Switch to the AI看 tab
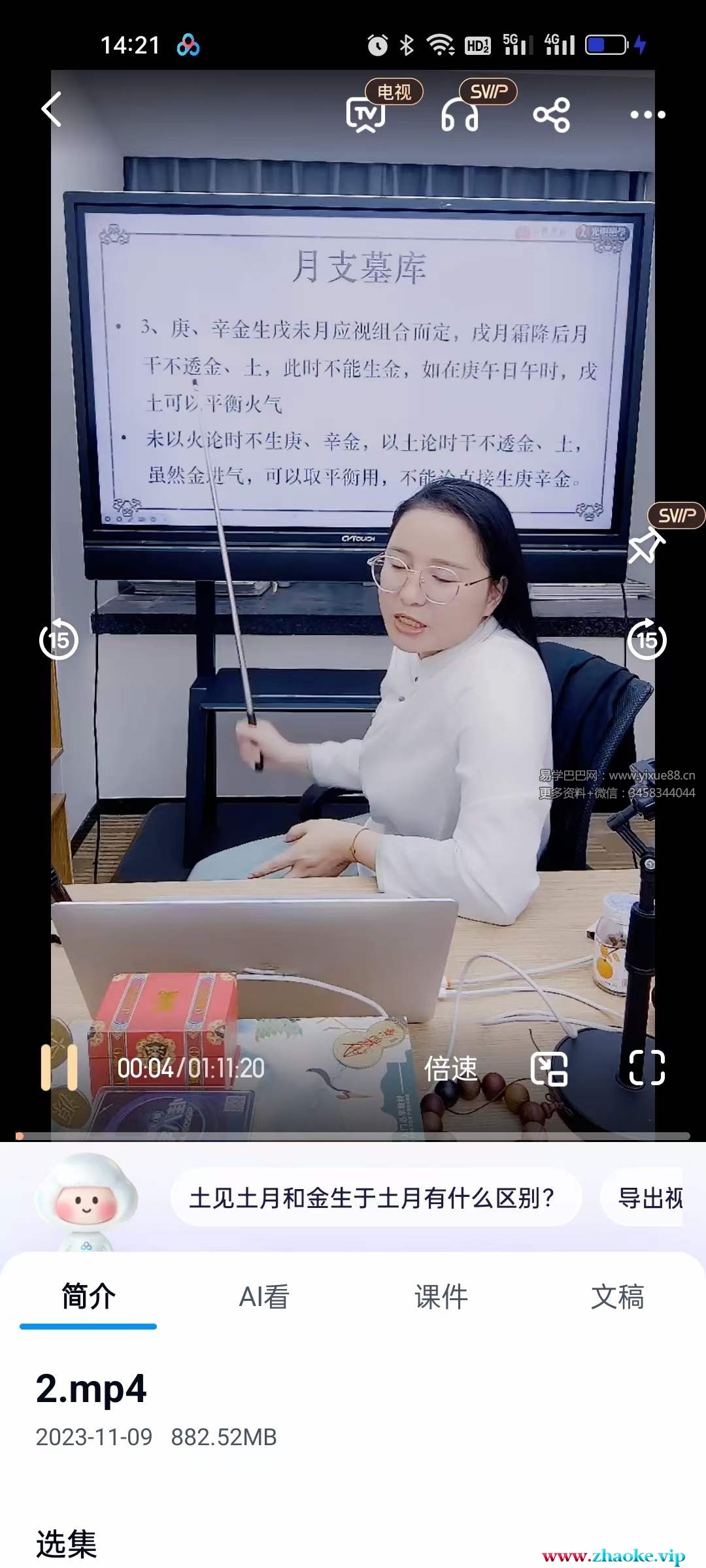The image size is (706, 1568). (264, 1297)
